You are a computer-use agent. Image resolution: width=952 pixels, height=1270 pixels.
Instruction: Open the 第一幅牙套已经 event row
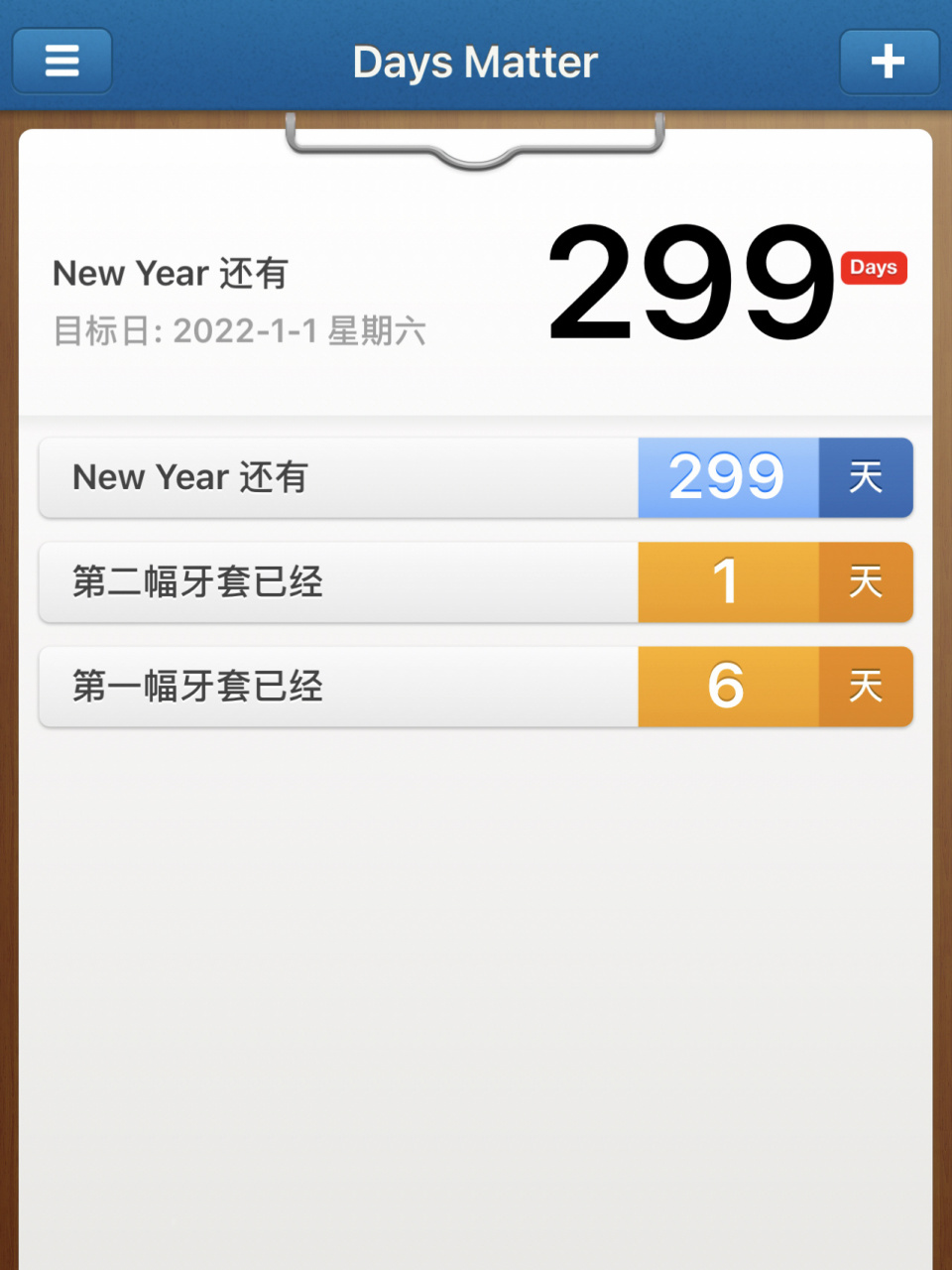click(475, 687)
